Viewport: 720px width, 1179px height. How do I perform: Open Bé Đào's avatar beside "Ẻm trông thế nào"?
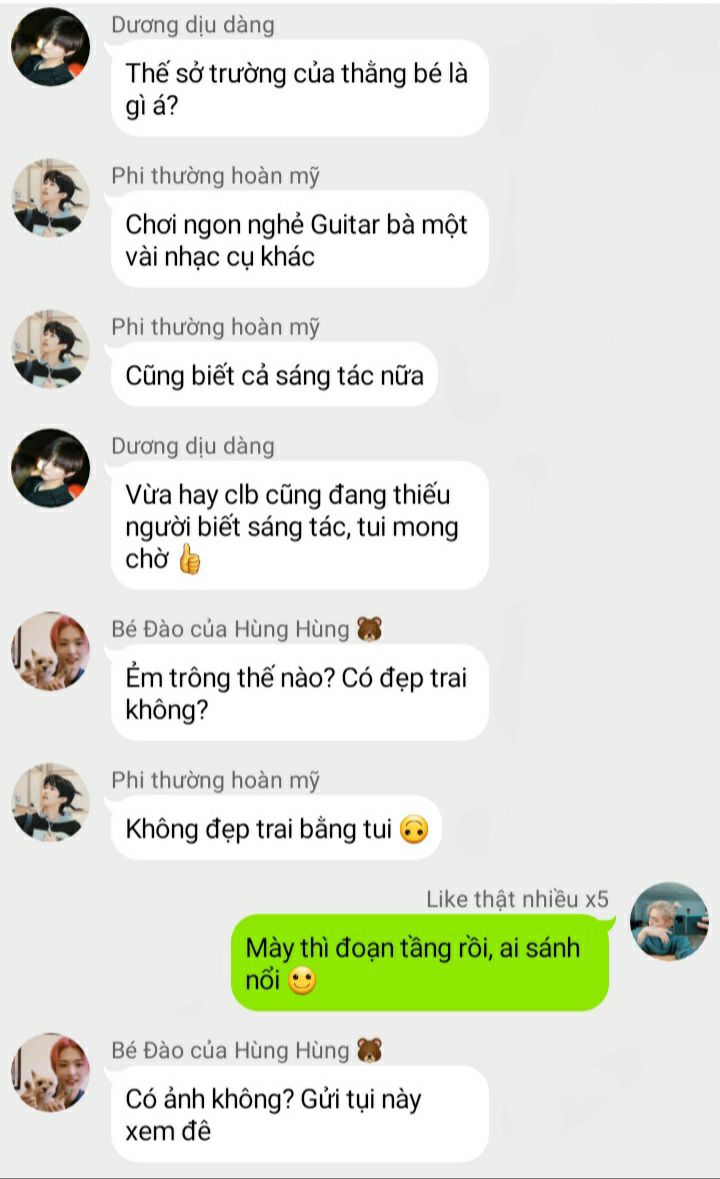tap(50, 651)
